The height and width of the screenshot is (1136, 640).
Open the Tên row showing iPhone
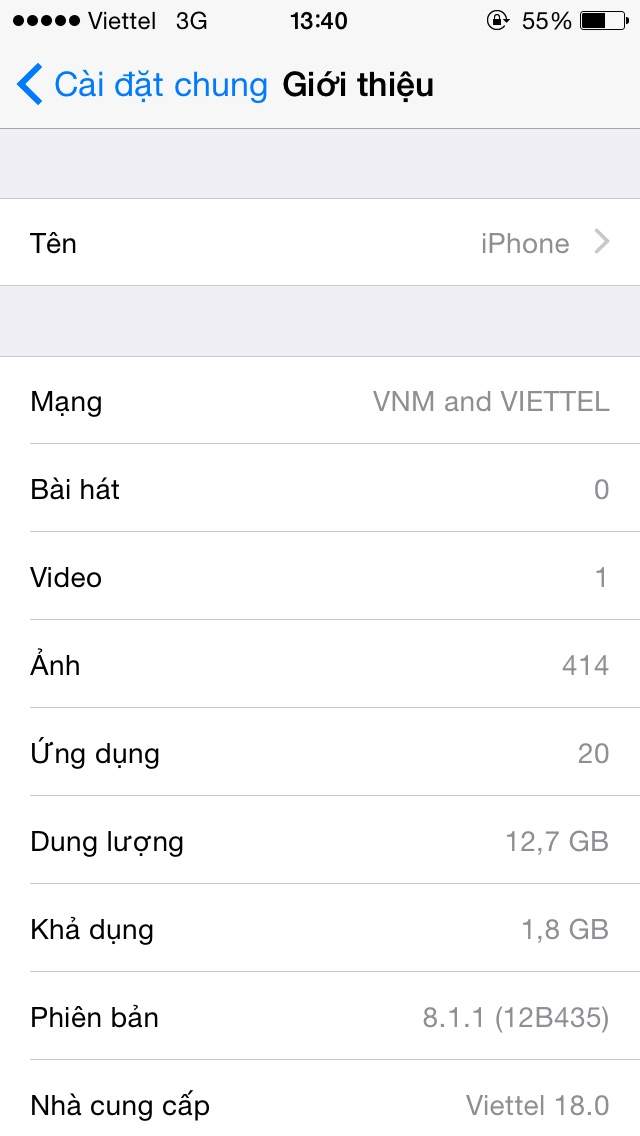320,243
